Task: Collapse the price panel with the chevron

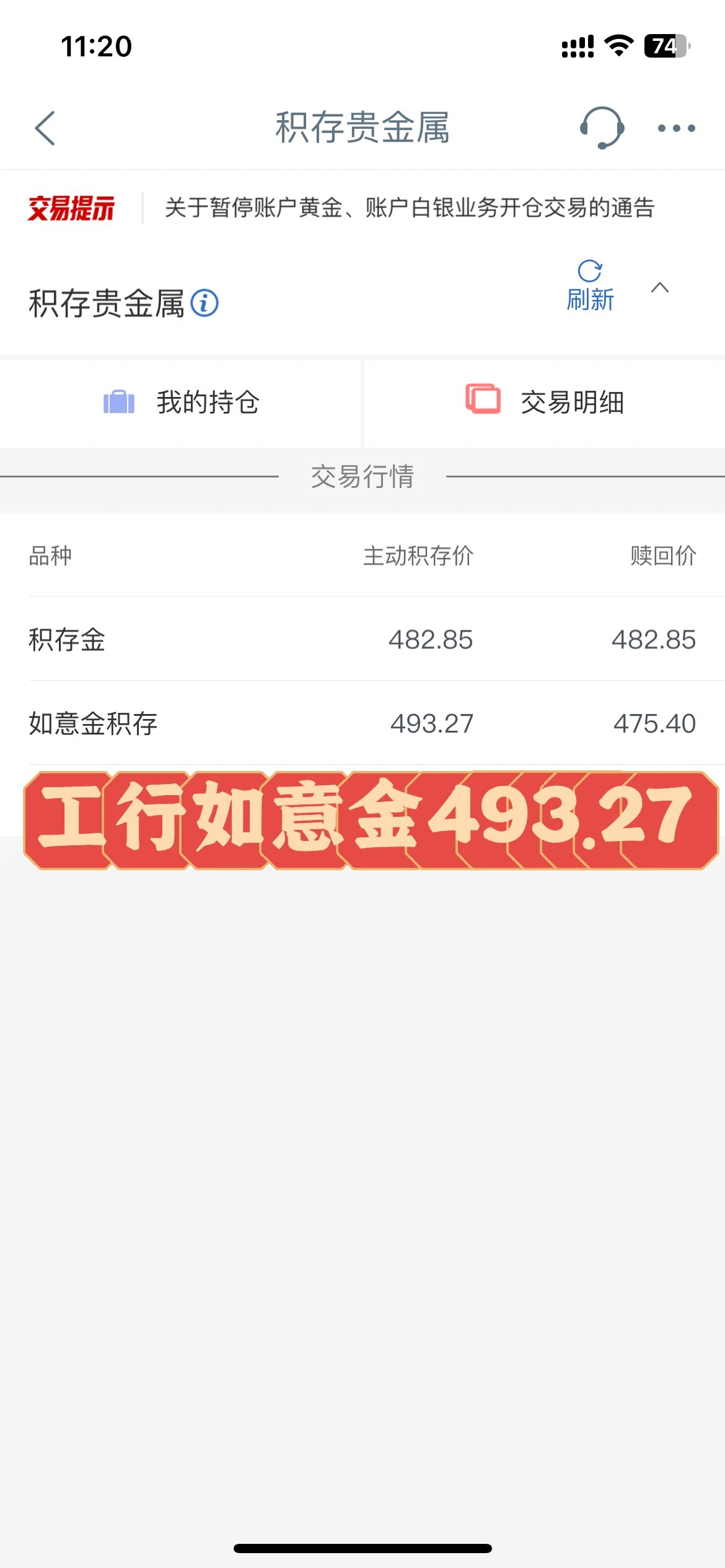Action: [x=660, y=288]
